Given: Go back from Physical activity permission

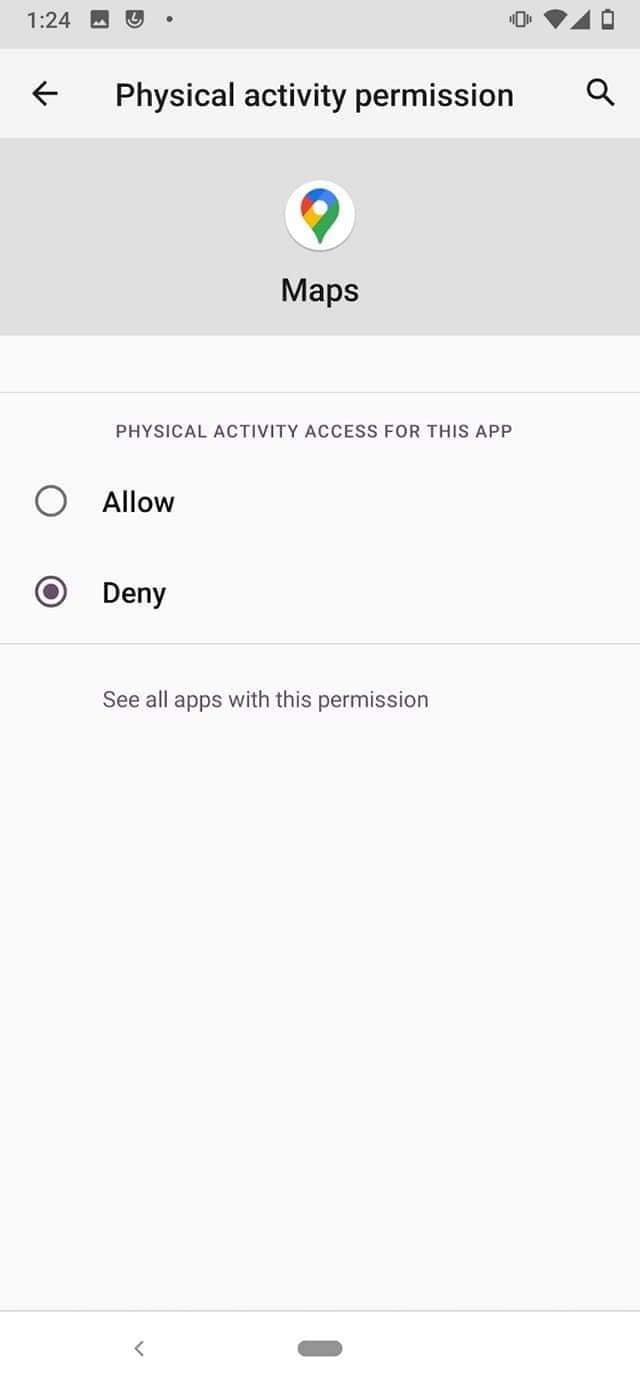Looking at the screenshot, I should tap(45, 94).
